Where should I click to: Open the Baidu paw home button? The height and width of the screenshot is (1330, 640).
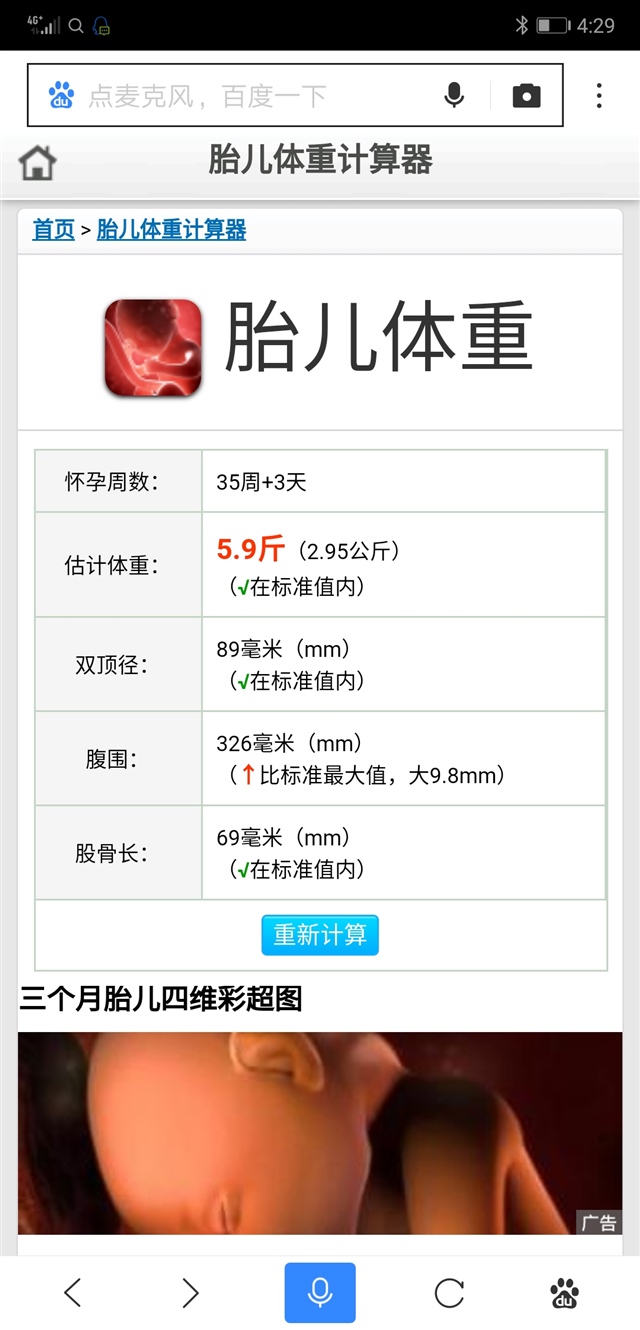(565, 1293)
